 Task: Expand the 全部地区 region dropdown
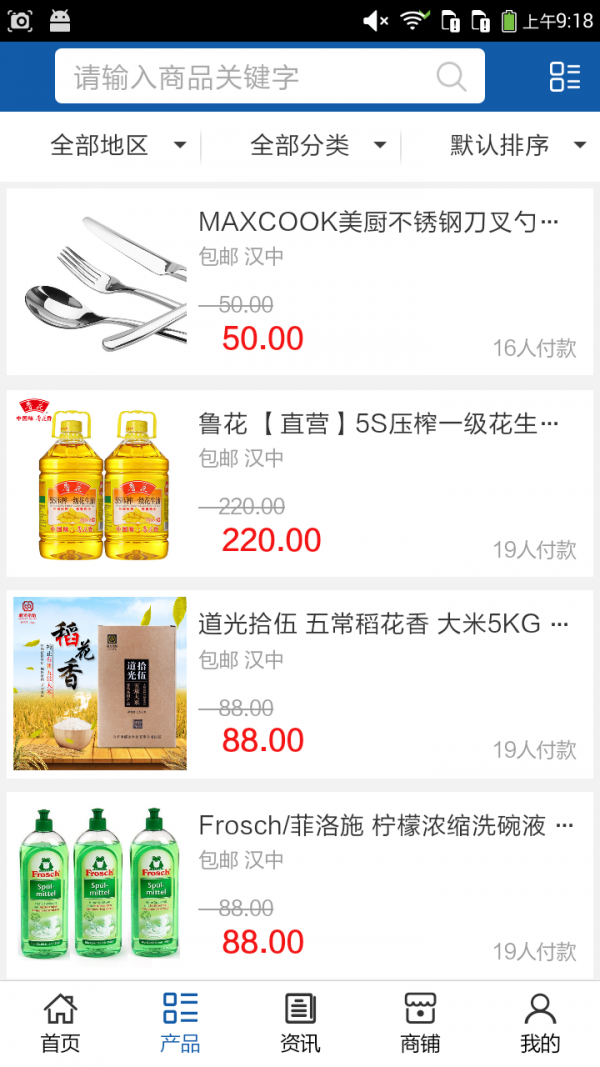pos(118,146)
